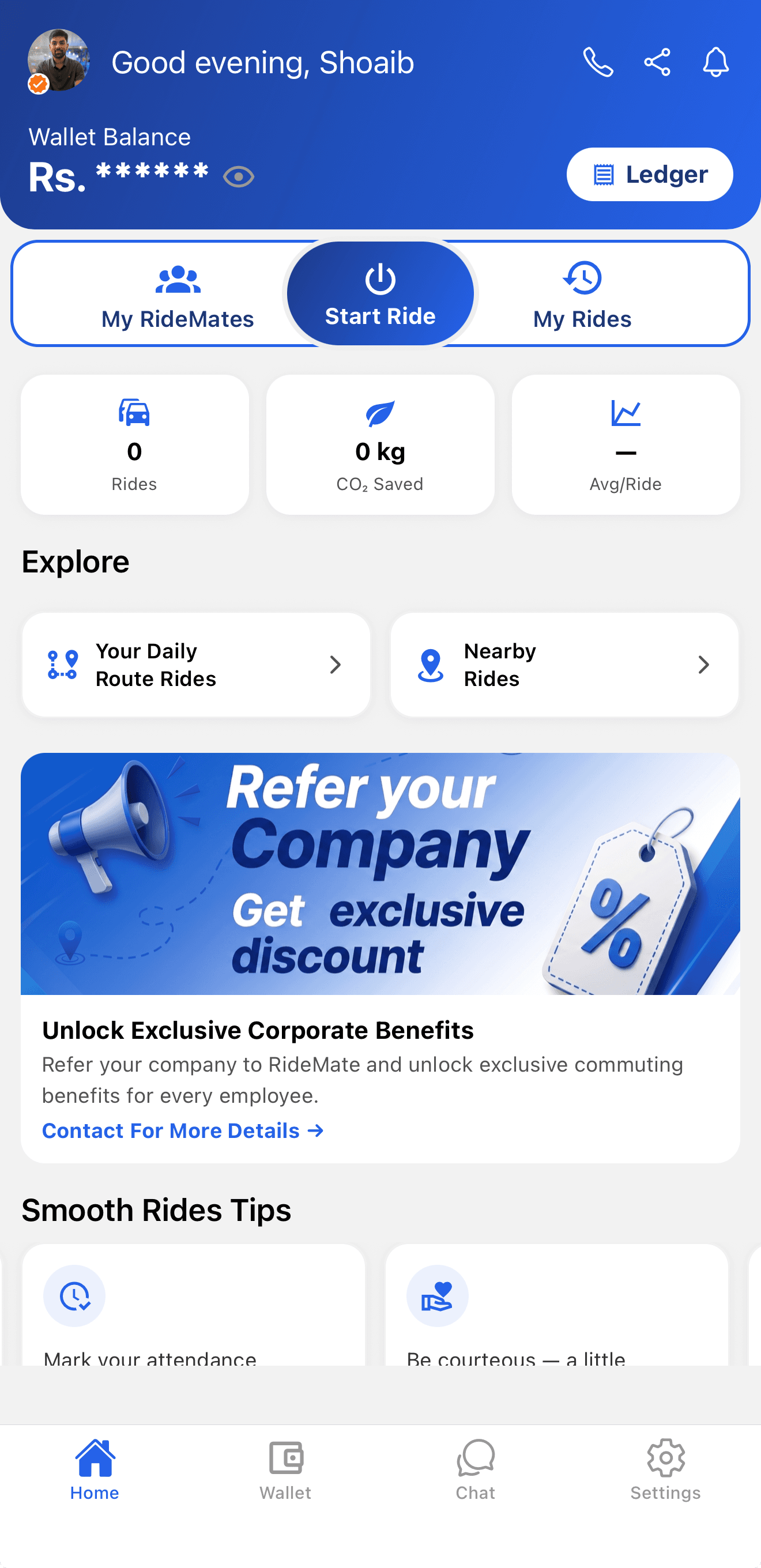The width and height of the screenshot is (761, 1568).
Task: Open the Mark your attendance tip
Action: 194,1305
